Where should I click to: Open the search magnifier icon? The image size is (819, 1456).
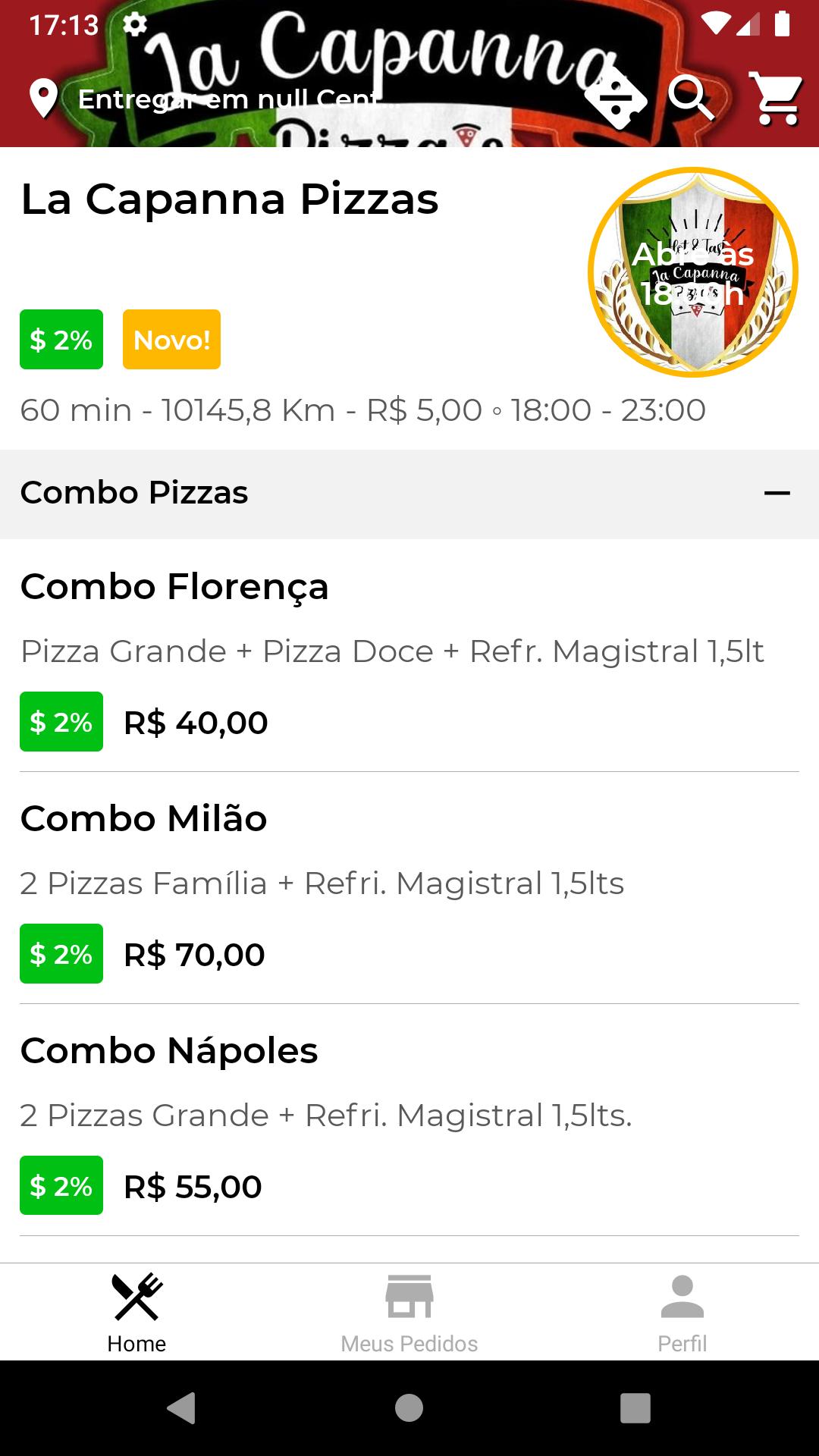coord(691,98)
